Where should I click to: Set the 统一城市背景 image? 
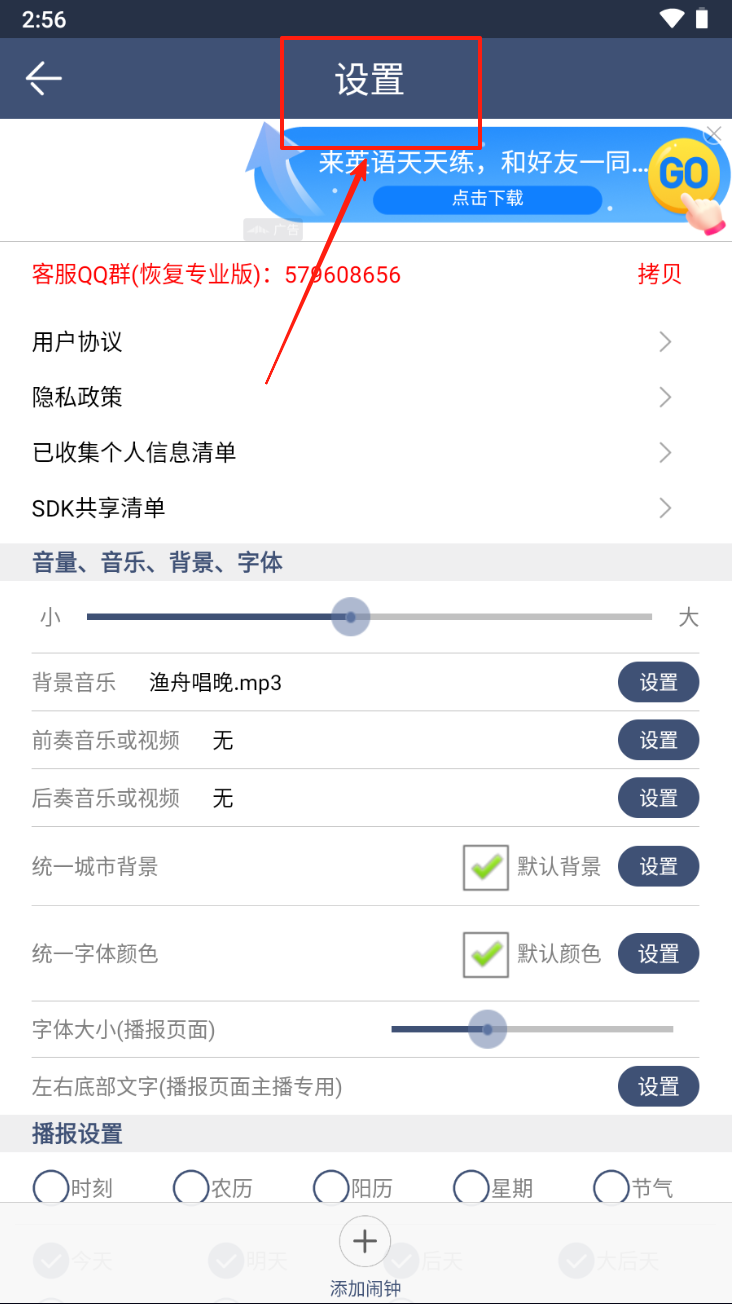(x=658, y=867)
